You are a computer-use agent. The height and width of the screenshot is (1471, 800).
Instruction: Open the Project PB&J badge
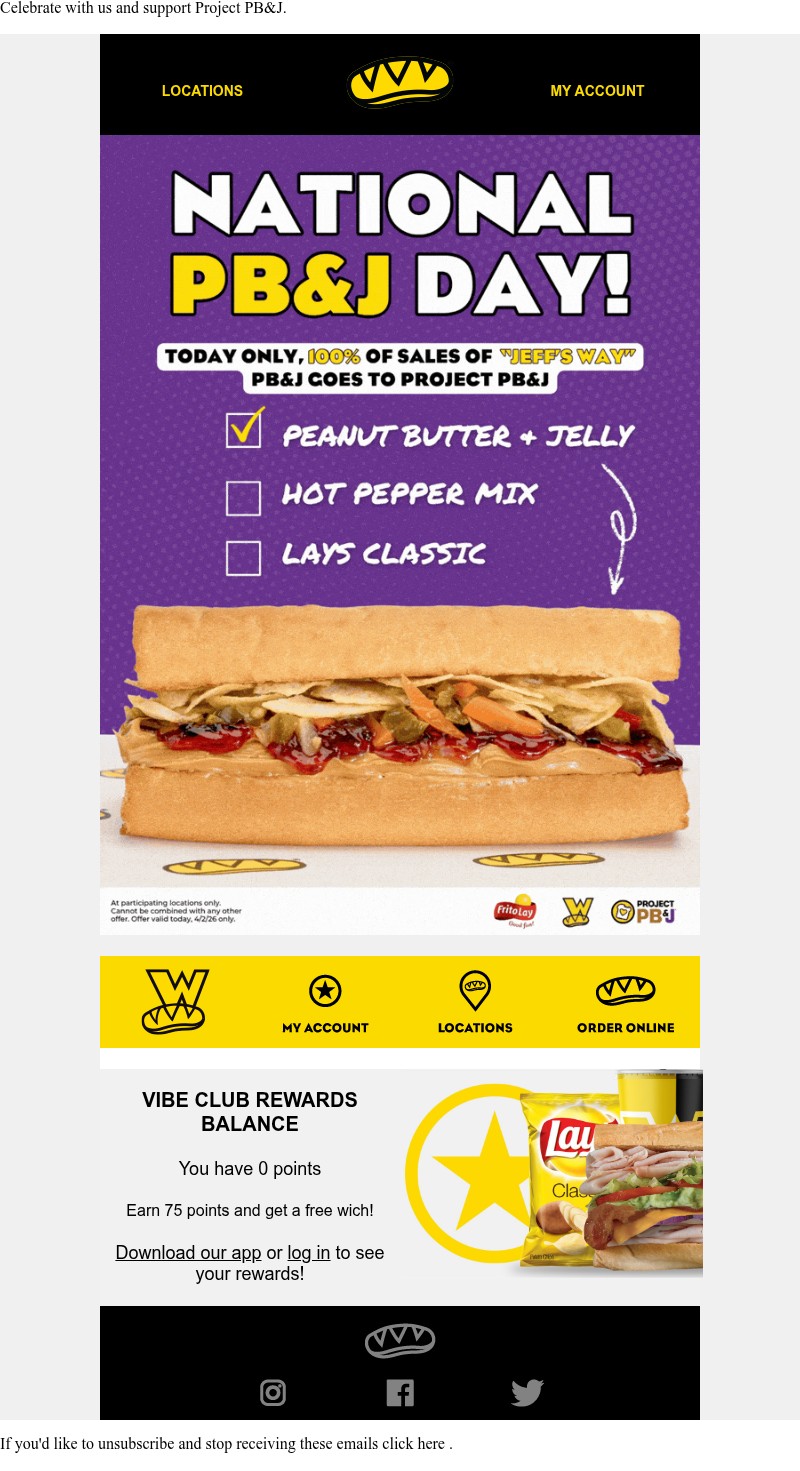click(x=647, y=911)
